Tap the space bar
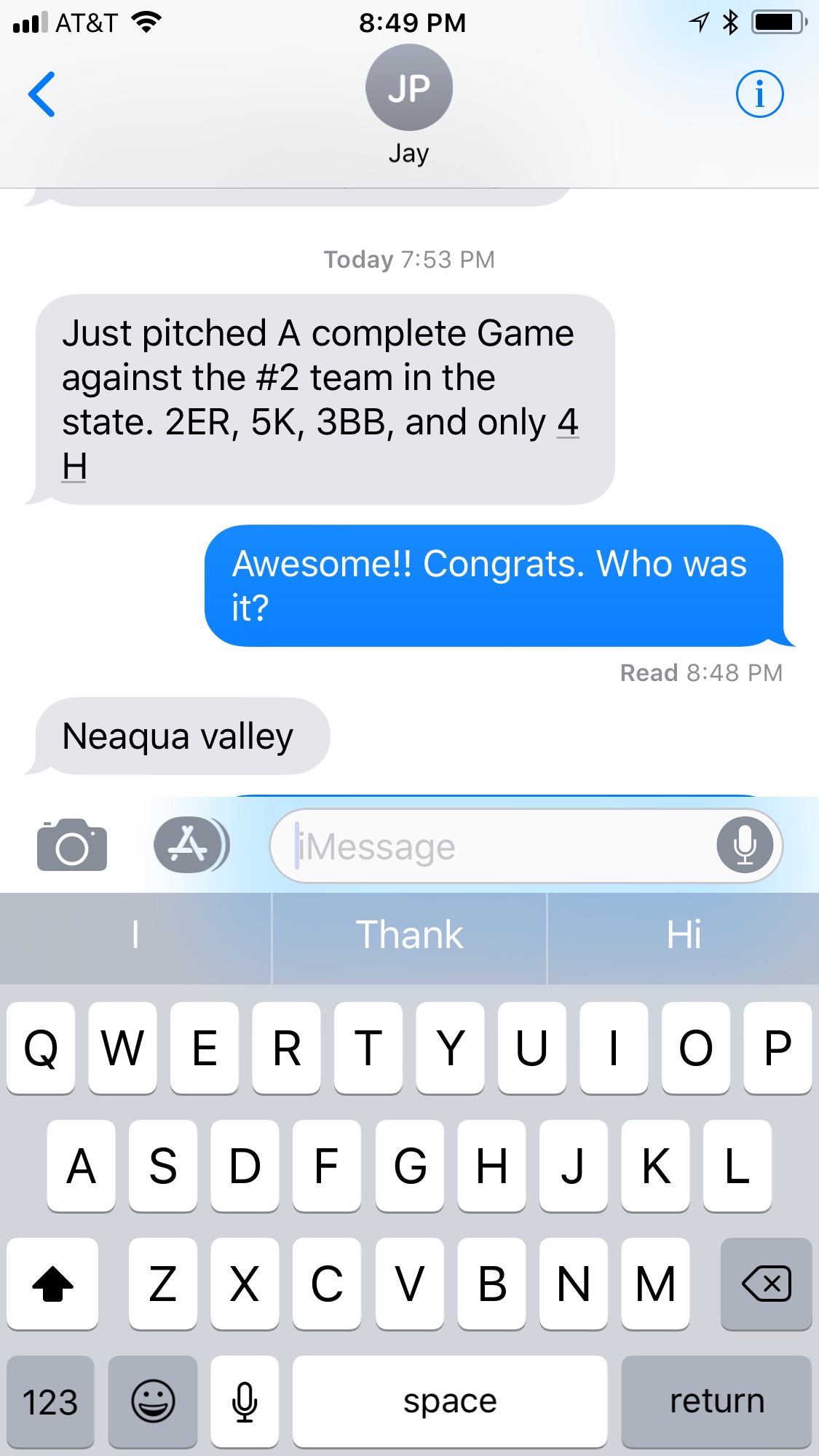Screen dimensions: 819x1456 (x=450, y=1401)
